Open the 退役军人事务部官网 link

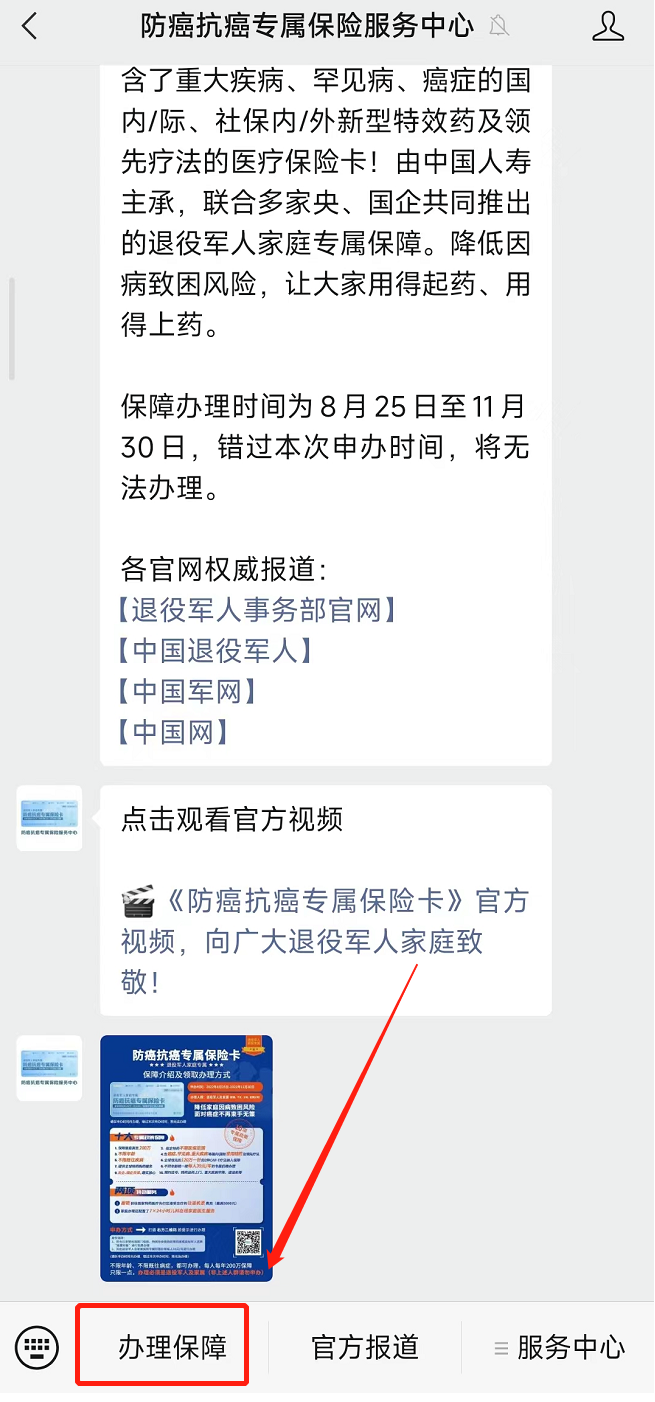tap(257, 610)
